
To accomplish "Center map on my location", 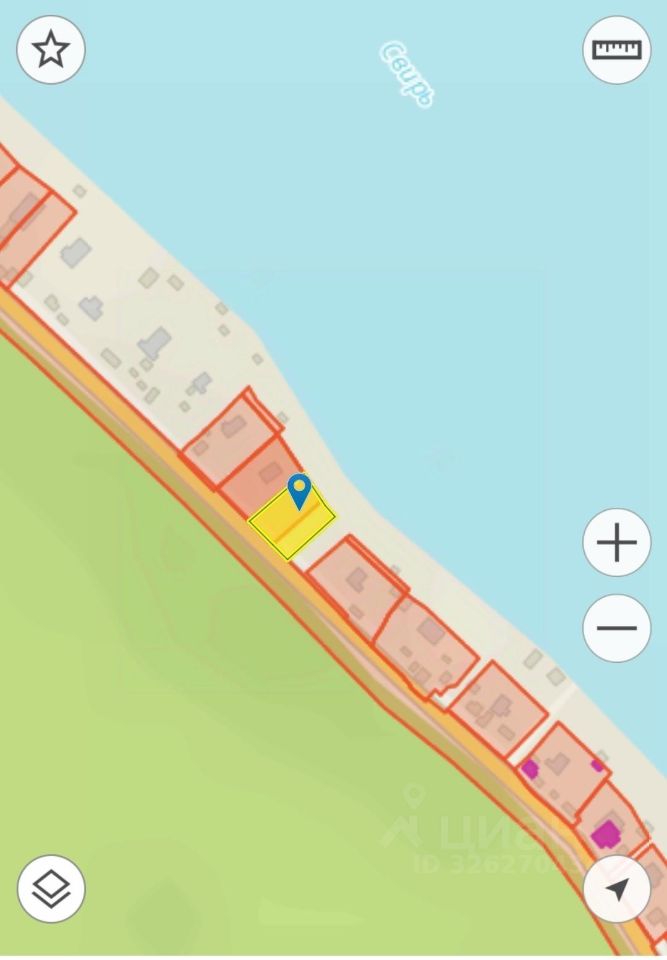I will (x=616, y=888).
